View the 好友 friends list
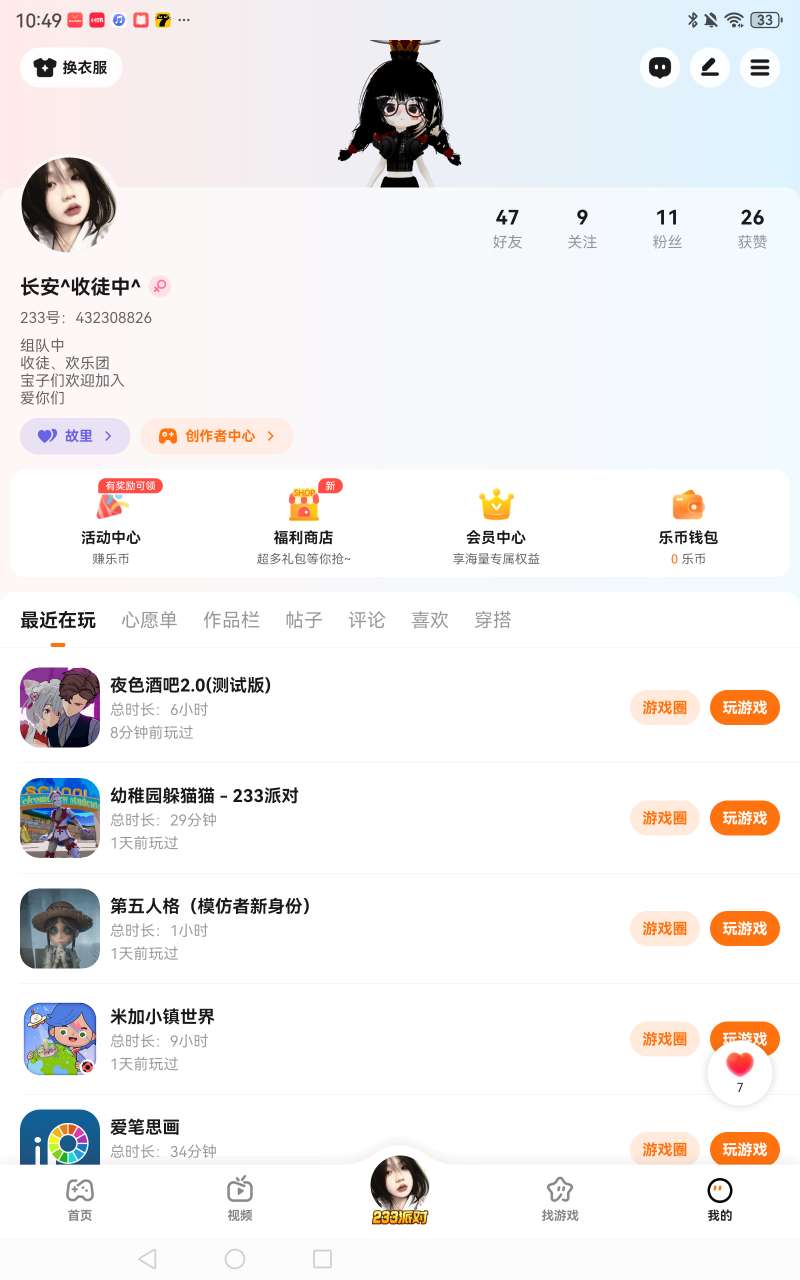 pyautogui.click(x=507, y=228)
